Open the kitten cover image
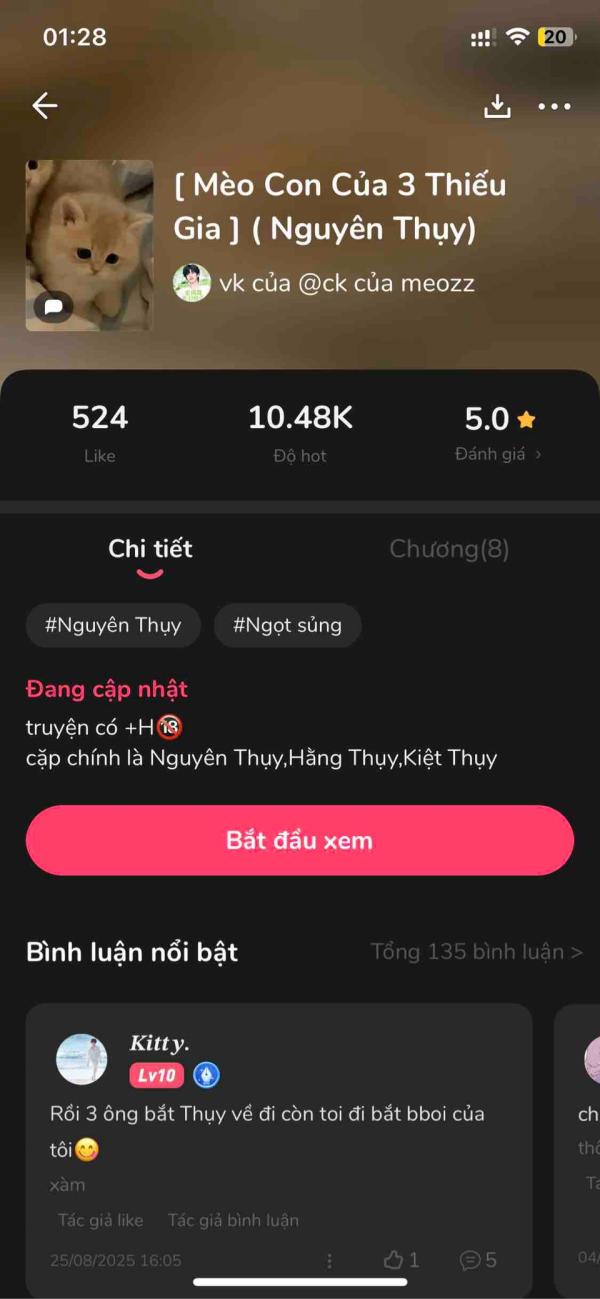This screenshot has width=600, height=1299. point(90,245)
